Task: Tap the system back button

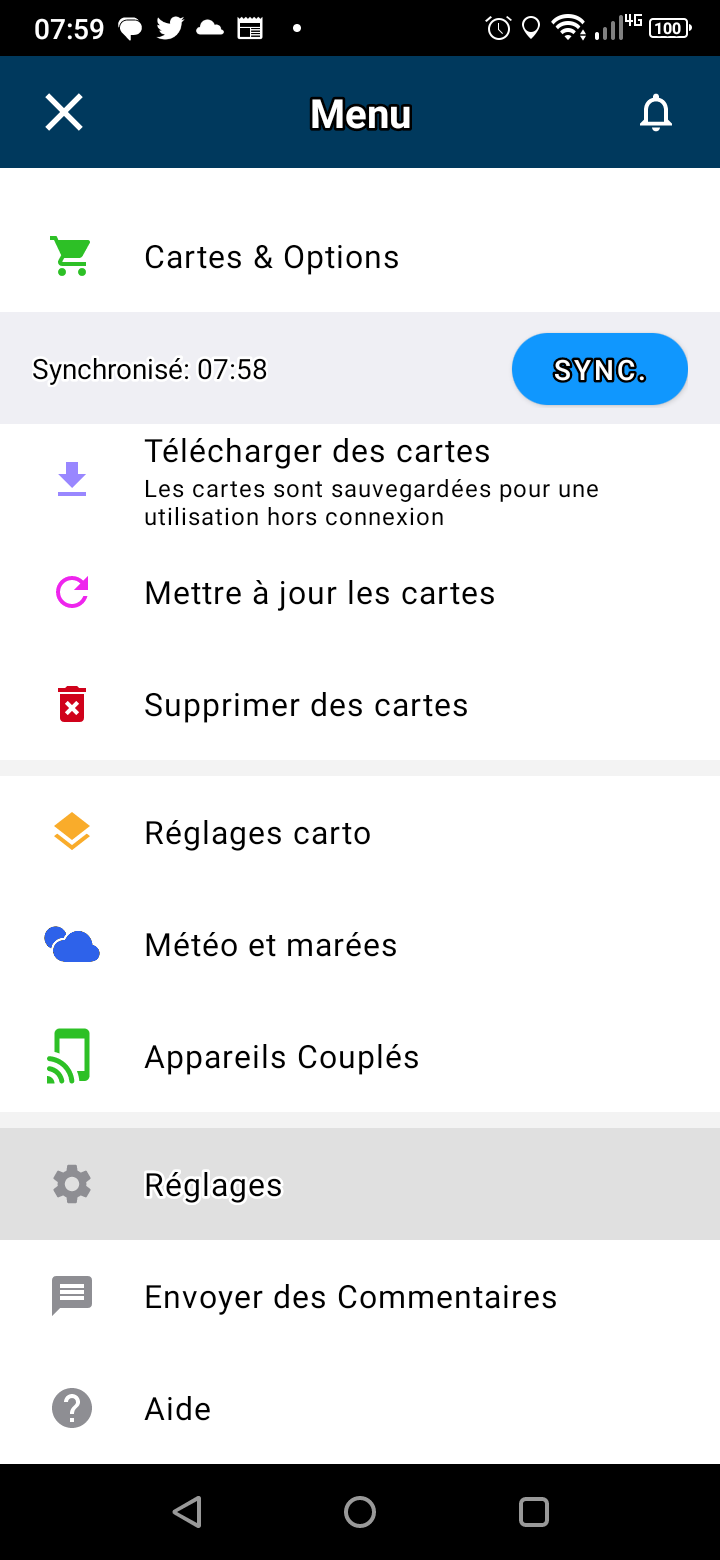Action: click(x=187, y=1511)
